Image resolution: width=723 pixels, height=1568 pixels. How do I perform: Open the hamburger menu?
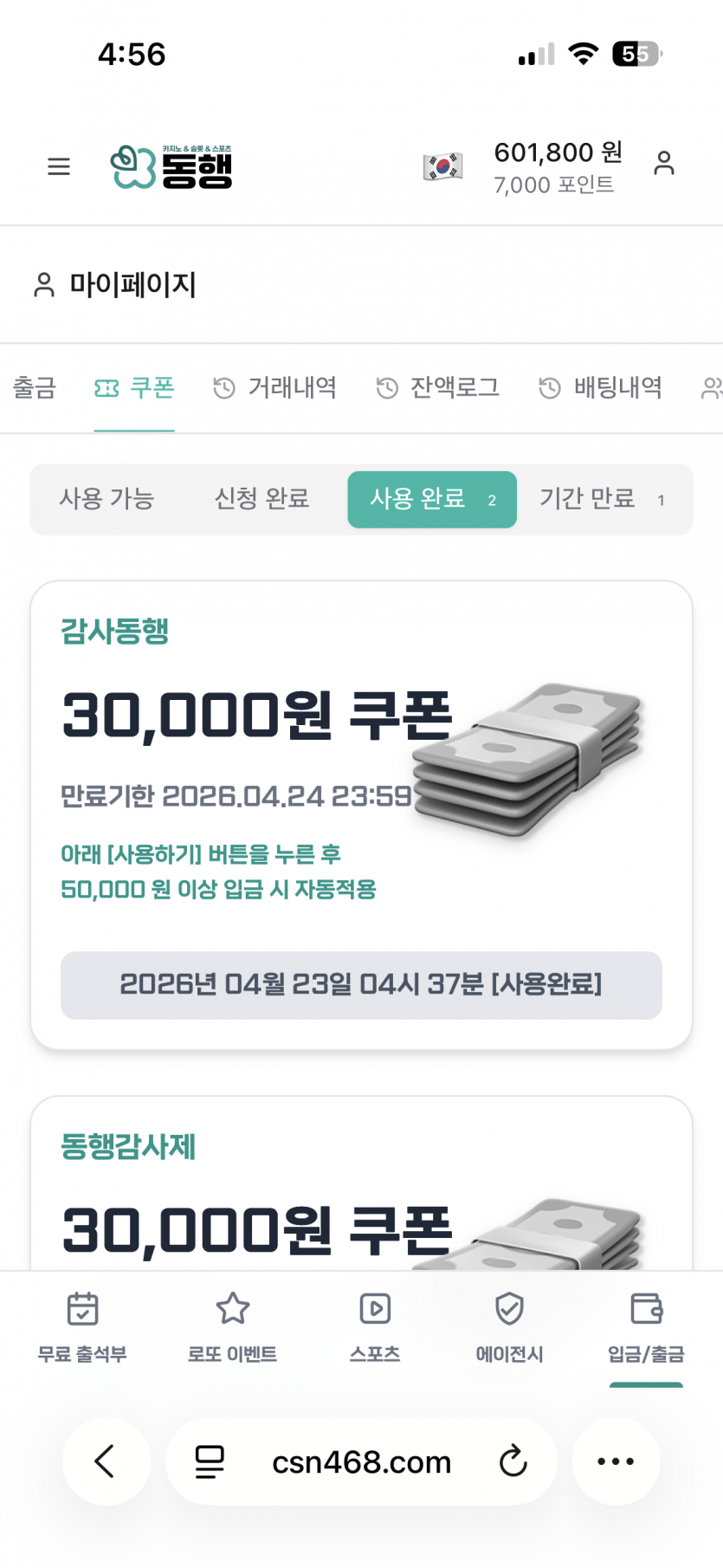[58, 166]
